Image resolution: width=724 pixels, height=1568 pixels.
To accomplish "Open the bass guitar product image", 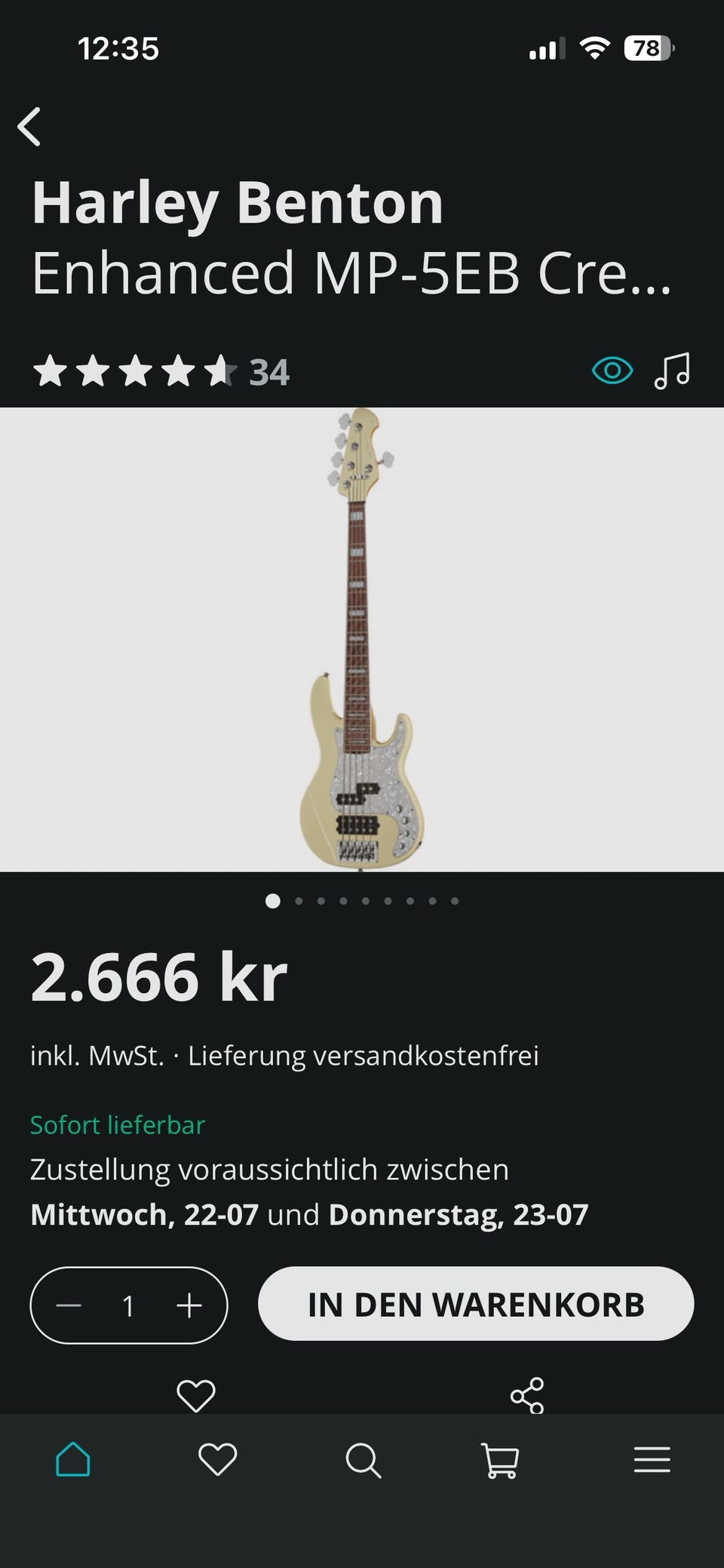I will tap(362, 639).
